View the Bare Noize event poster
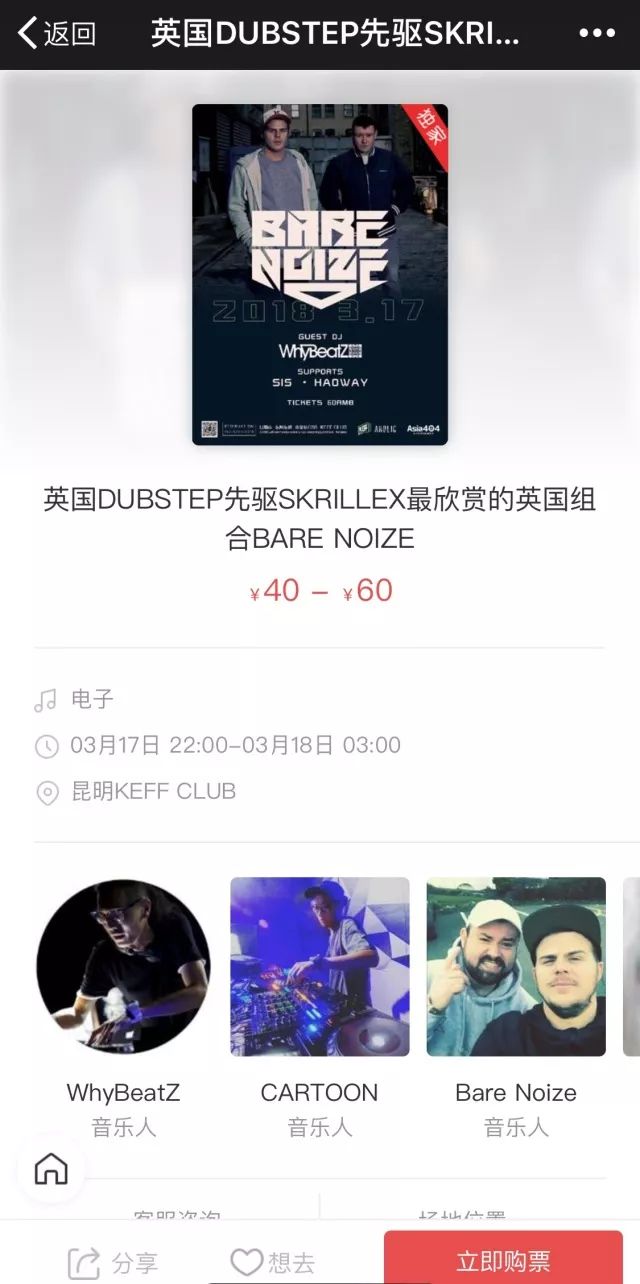640x1284 pixels. point(320,274)
